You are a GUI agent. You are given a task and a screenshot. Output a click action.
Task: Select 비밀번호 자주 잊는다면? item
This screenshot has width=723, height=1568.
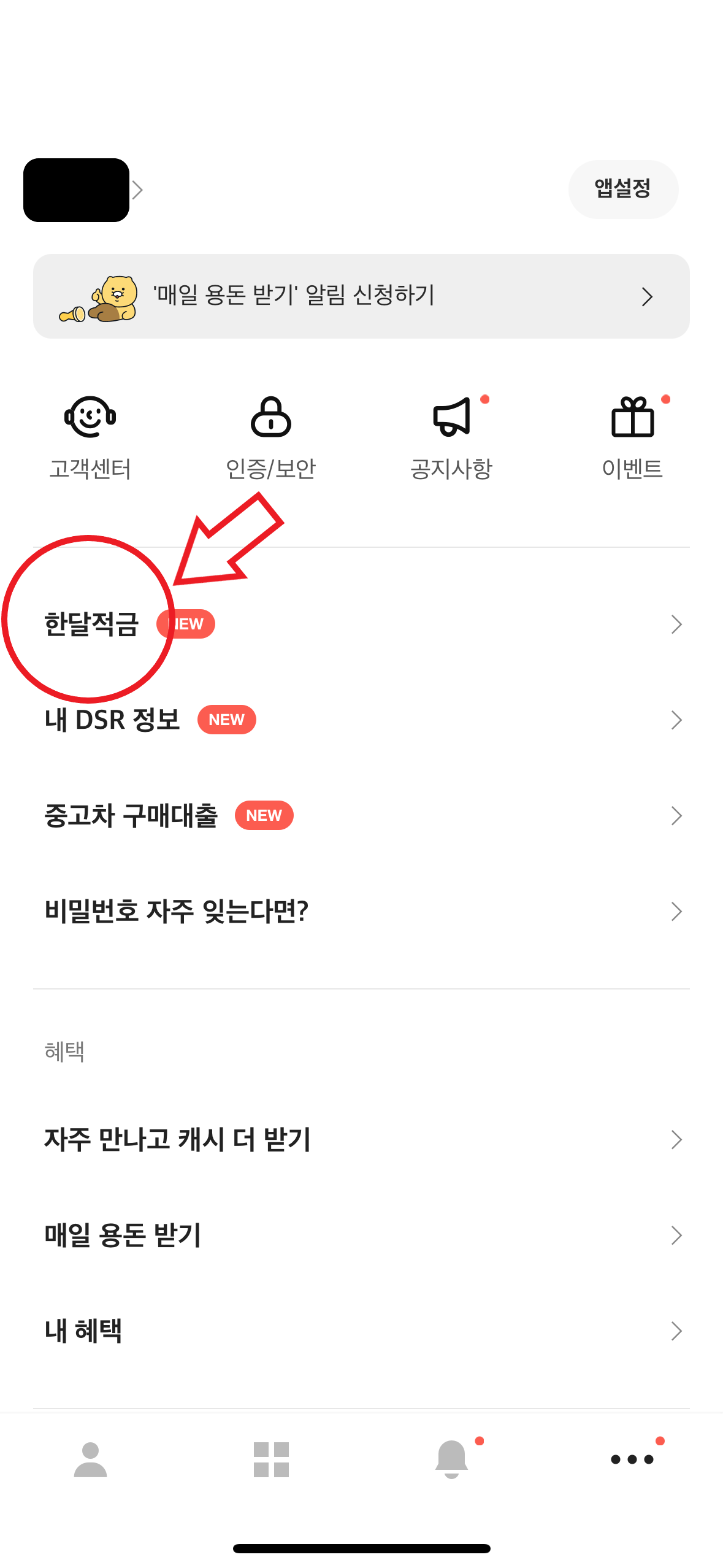tap(178, 912)
